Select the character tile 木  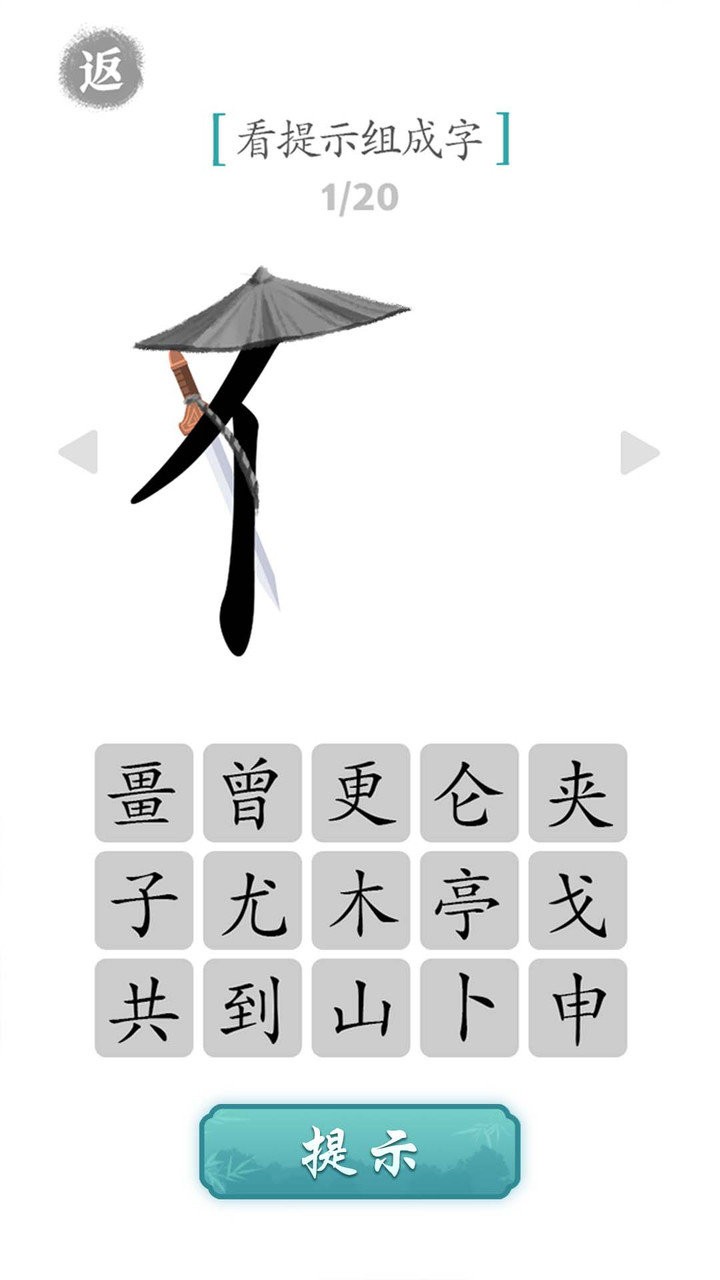coord(361,900)
